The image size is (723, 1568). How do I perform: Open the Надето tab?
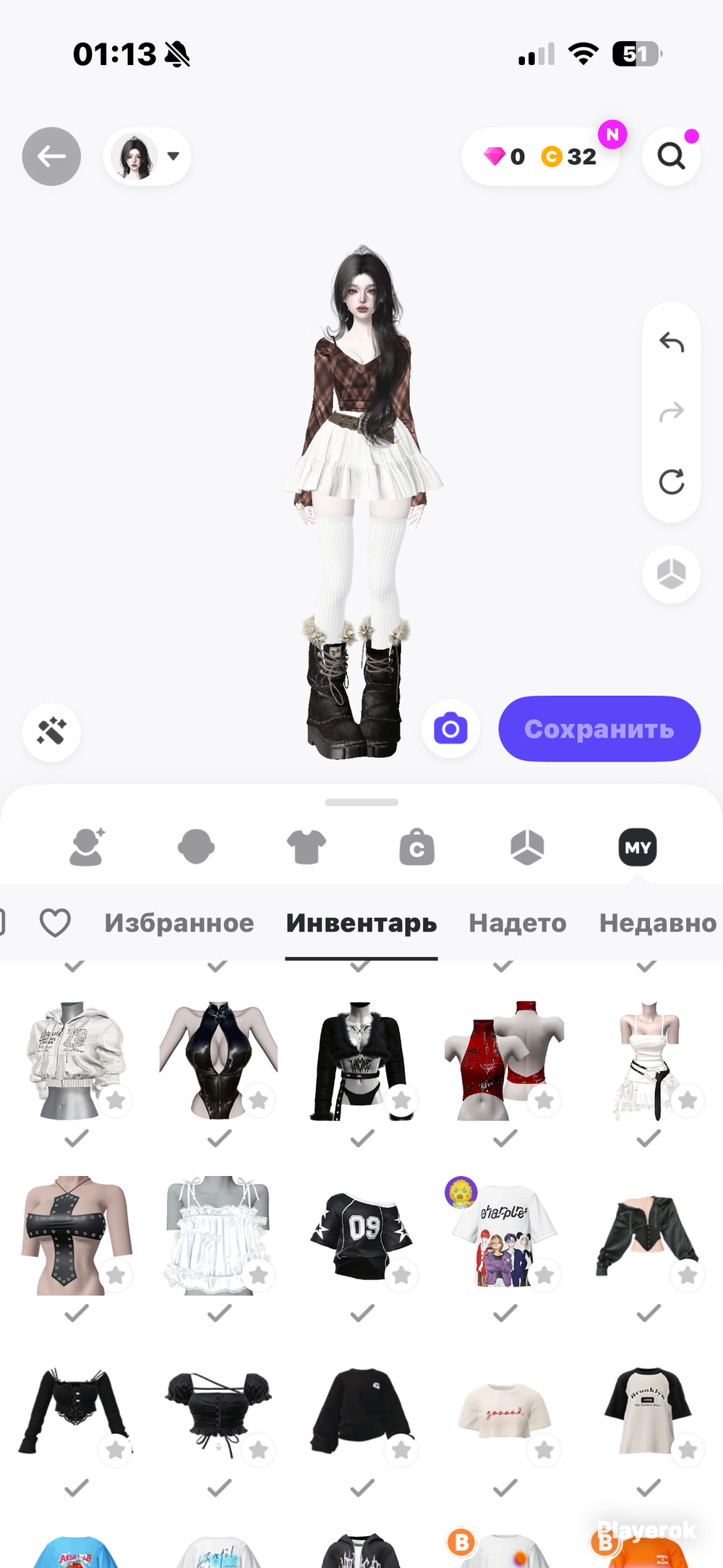click(518, 923)
